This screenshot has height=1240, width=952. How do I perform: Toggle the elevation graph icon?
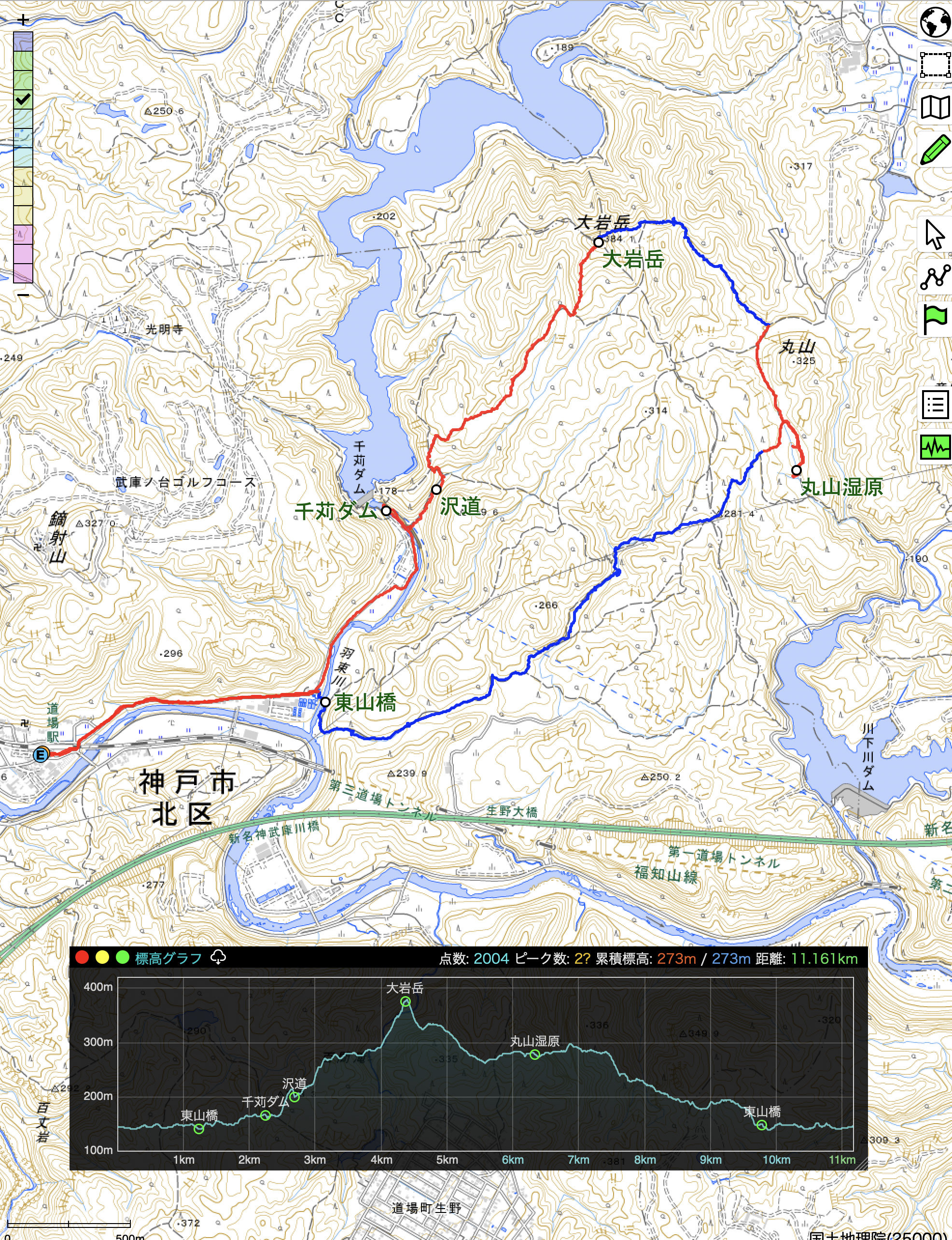tap(934, 448)
